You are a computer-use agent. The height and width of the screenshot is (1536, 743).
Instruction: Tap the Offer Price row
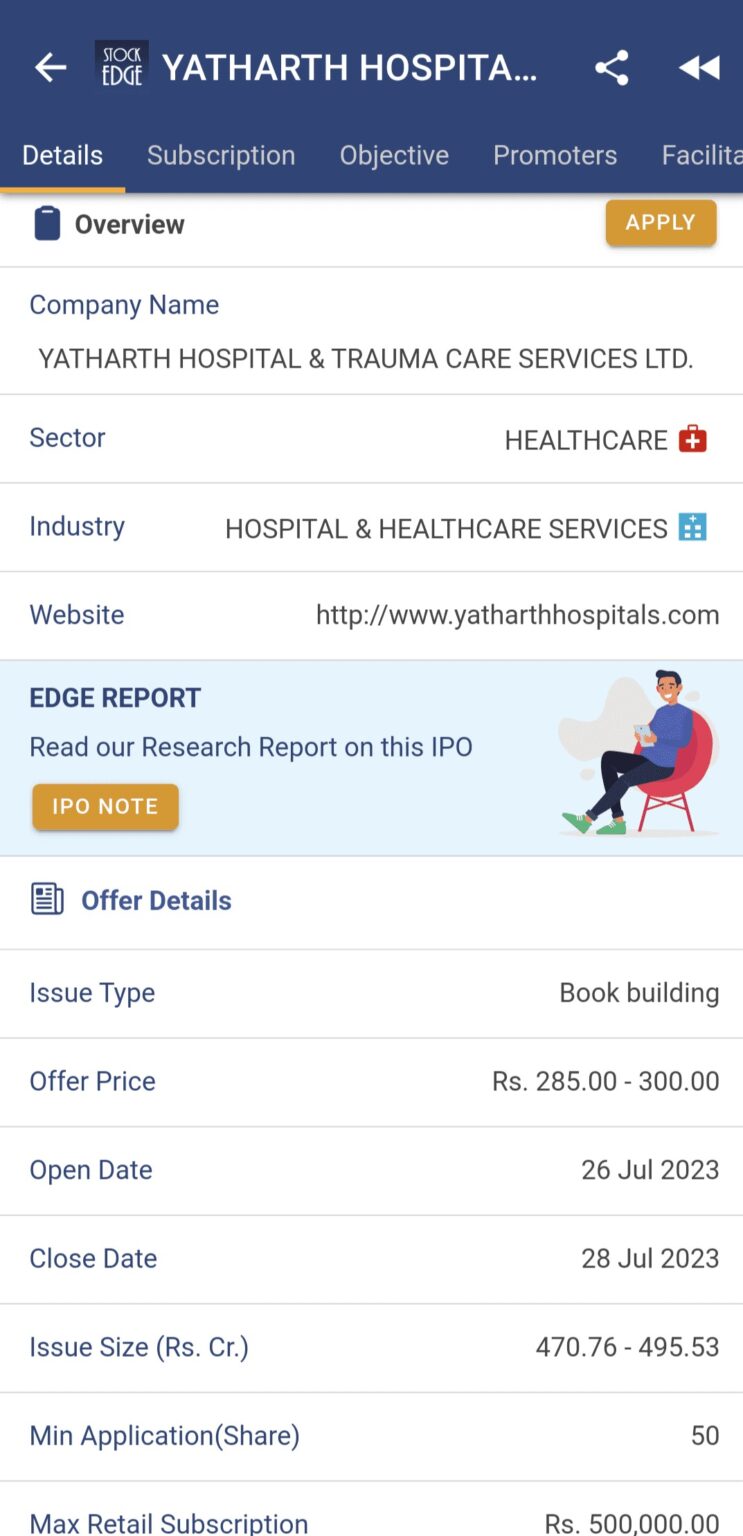(371, 1081)
